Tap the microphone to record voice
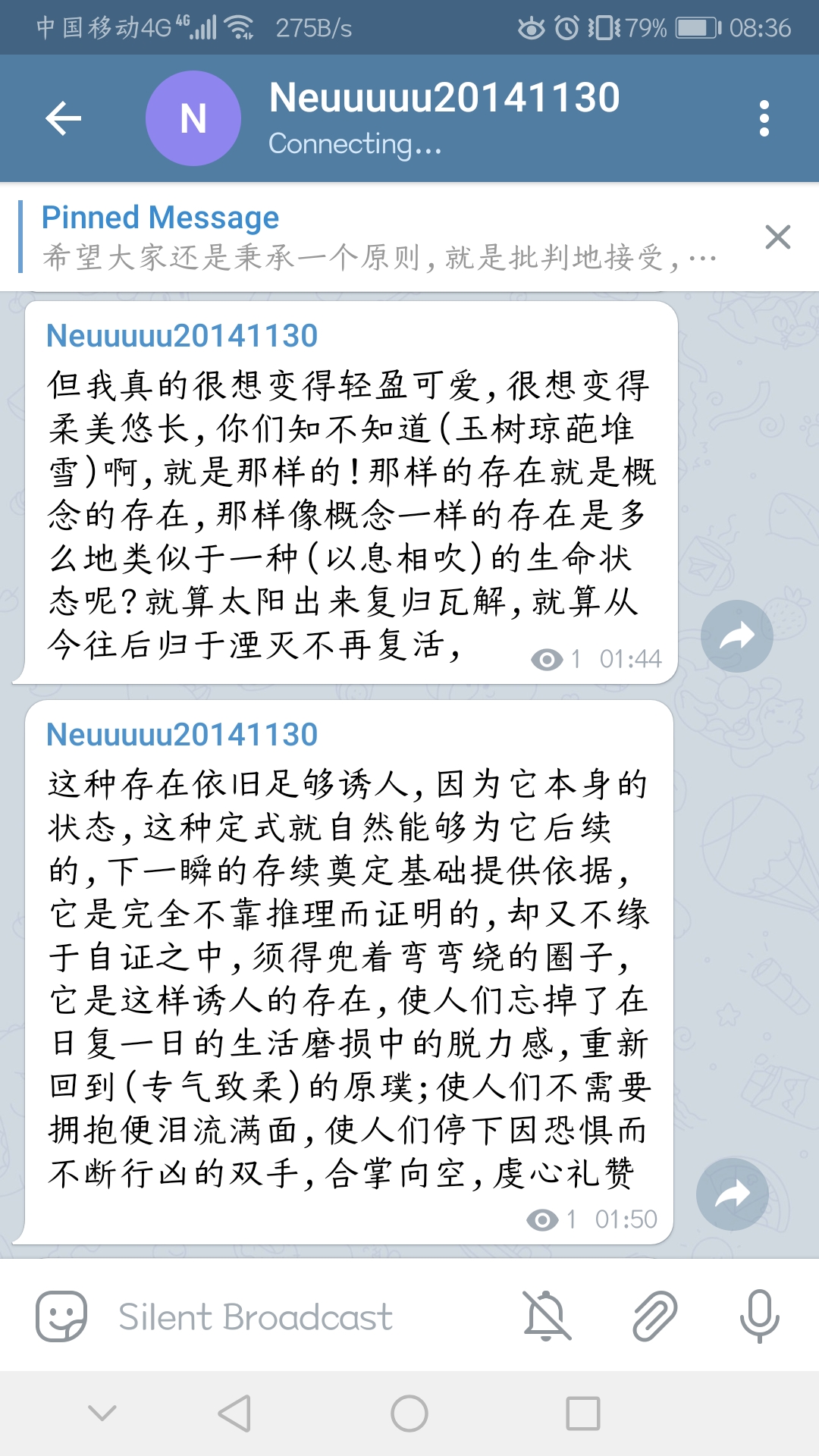 pyautogui.click(x=759, y=1316)
